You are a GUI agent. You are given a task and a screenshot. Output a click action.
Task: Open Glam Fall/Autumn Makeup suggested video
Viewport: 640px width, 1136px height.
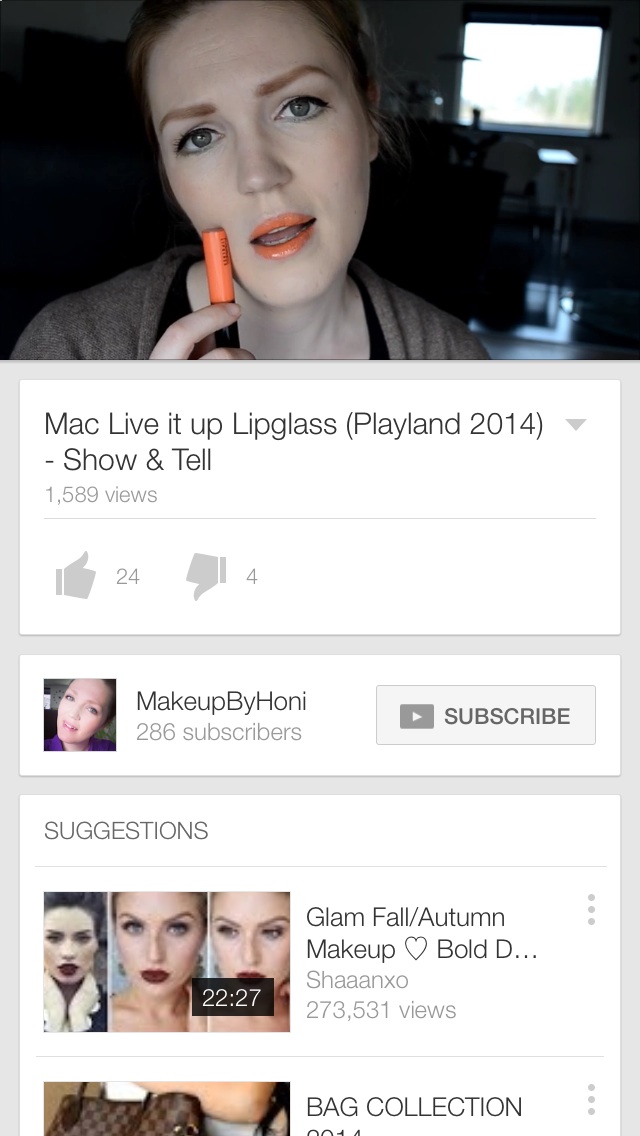[167, 961]
